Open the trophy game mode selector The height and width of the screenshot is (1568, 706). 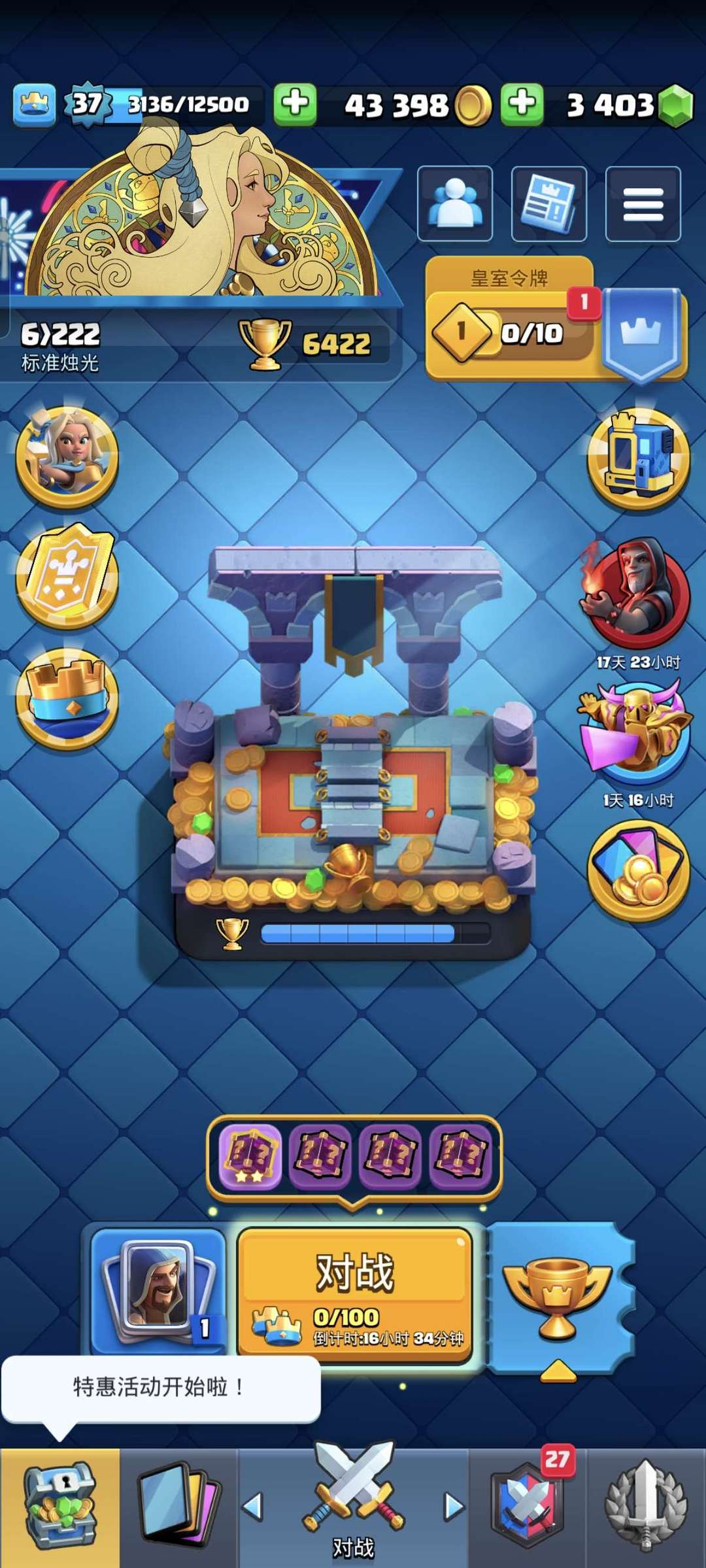(x=557, y=1297)
